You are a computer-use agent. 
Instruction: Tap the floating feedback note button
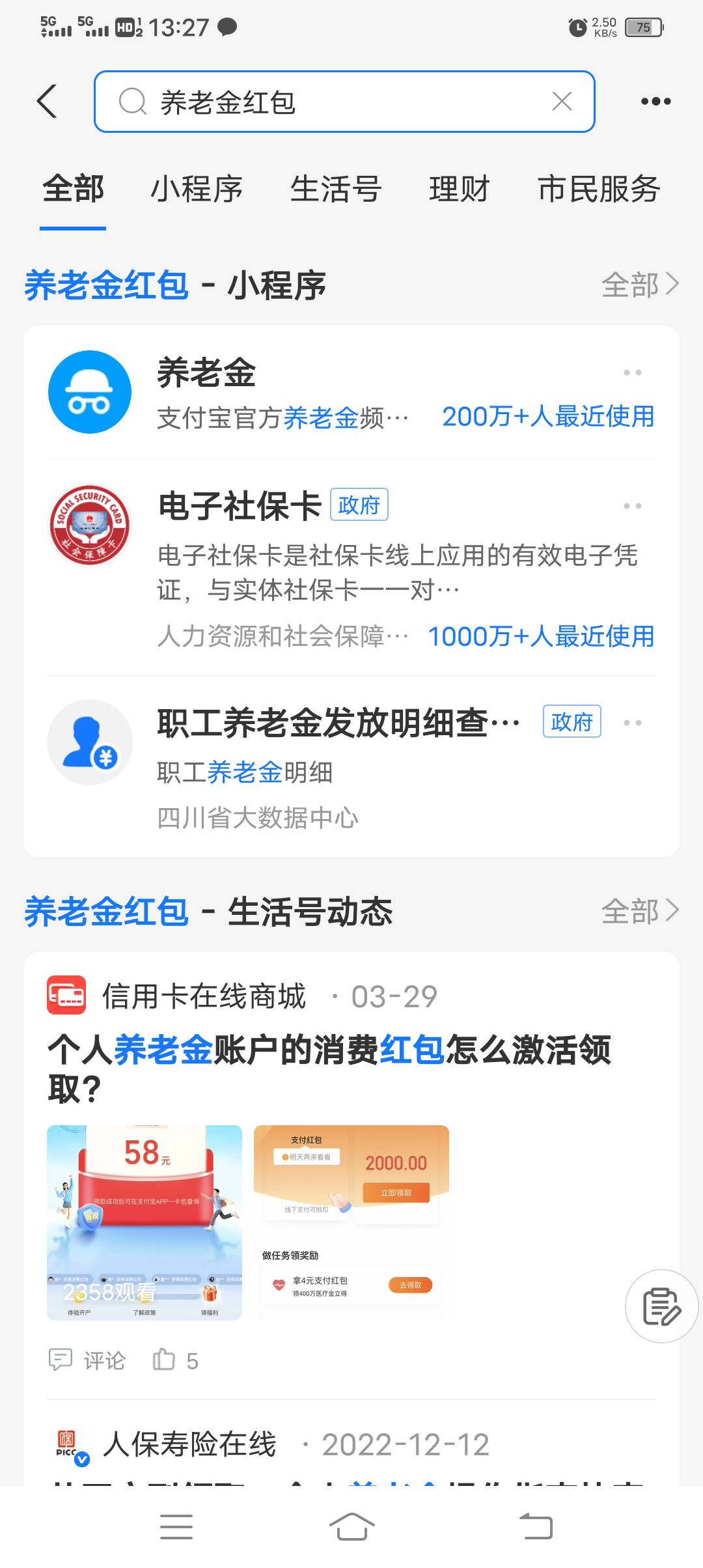pyautogui.click(x=661, y=1306)
